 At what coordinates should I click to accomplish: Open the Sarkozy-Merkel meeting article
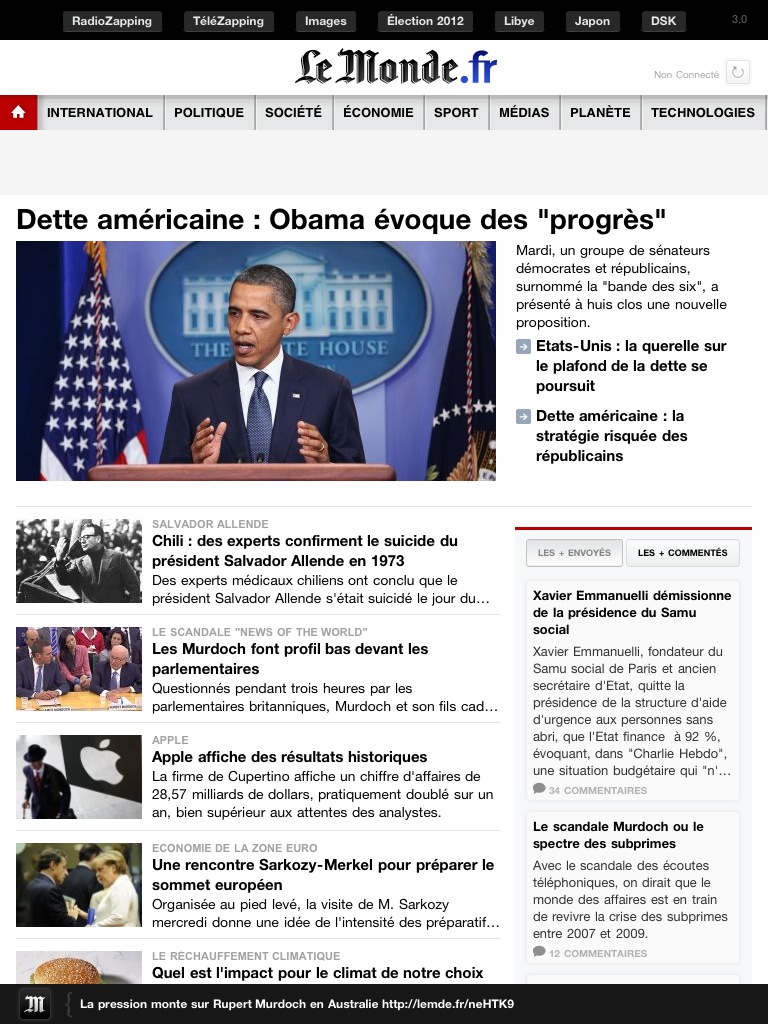click(x=322, y=875)
